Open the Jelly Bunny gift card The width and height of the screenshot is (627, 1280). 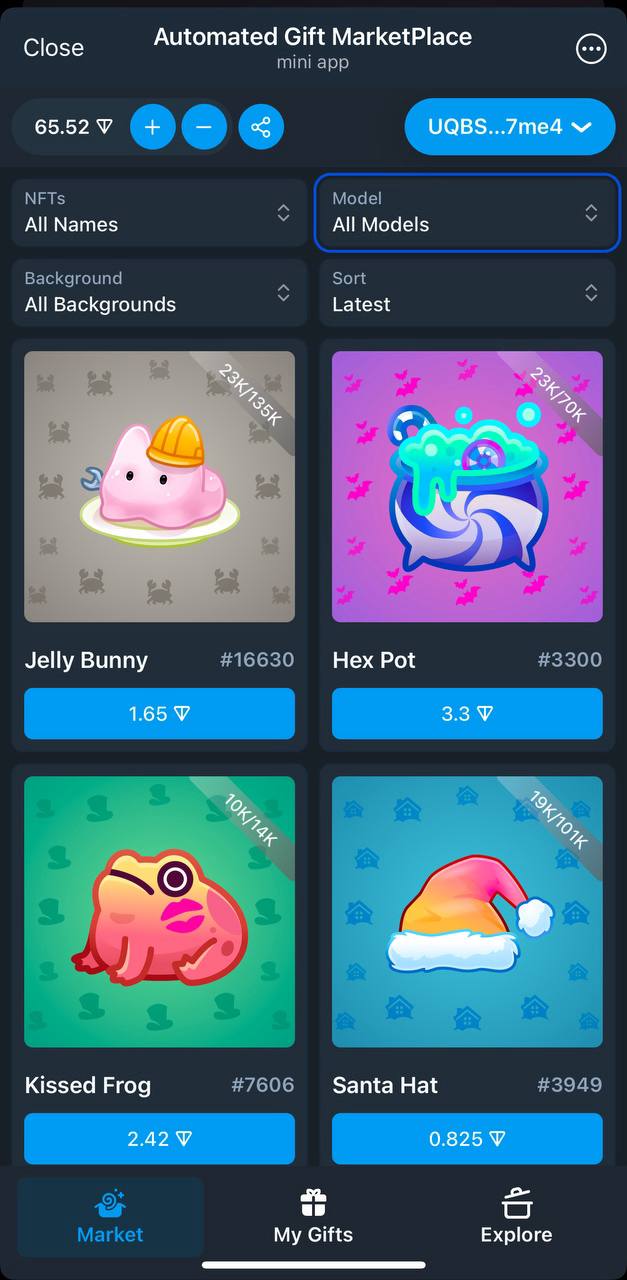[x=159, y=486]
